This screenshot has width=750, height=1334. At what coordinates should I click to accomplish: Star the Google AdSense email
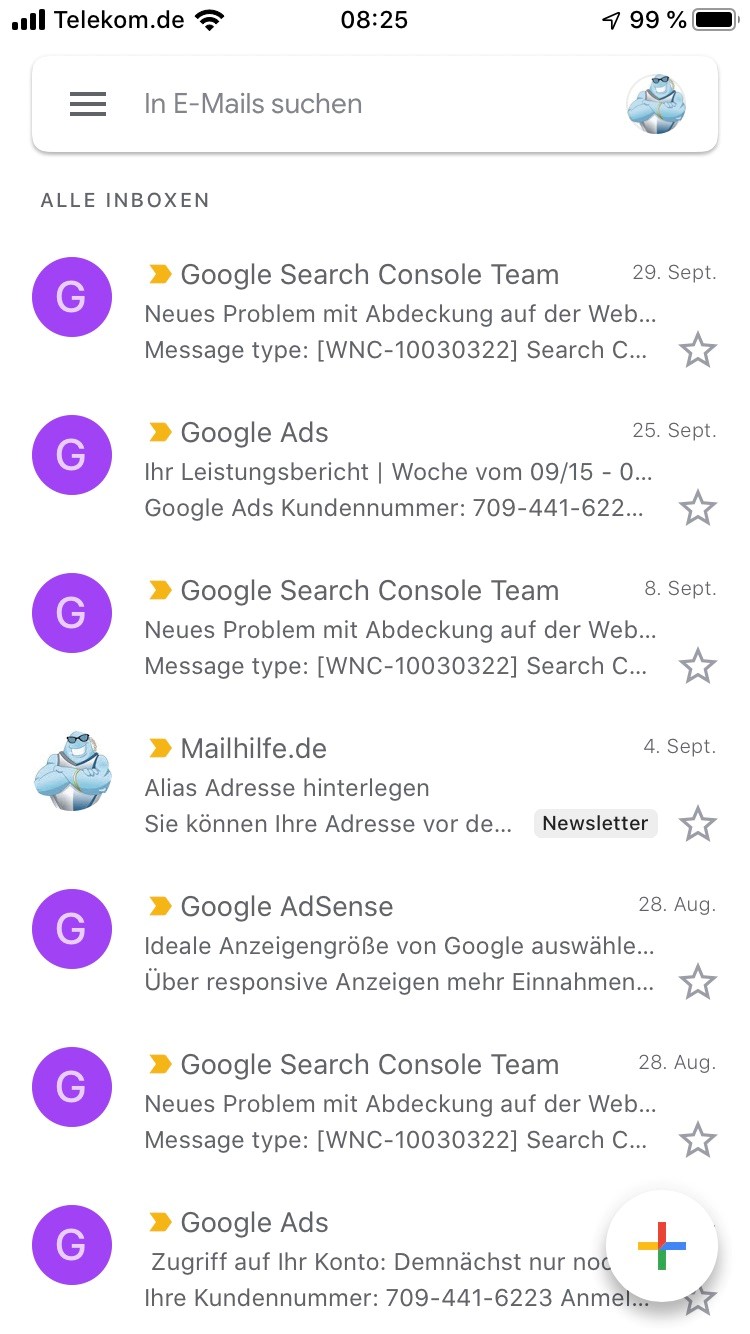tap(698, 983)
